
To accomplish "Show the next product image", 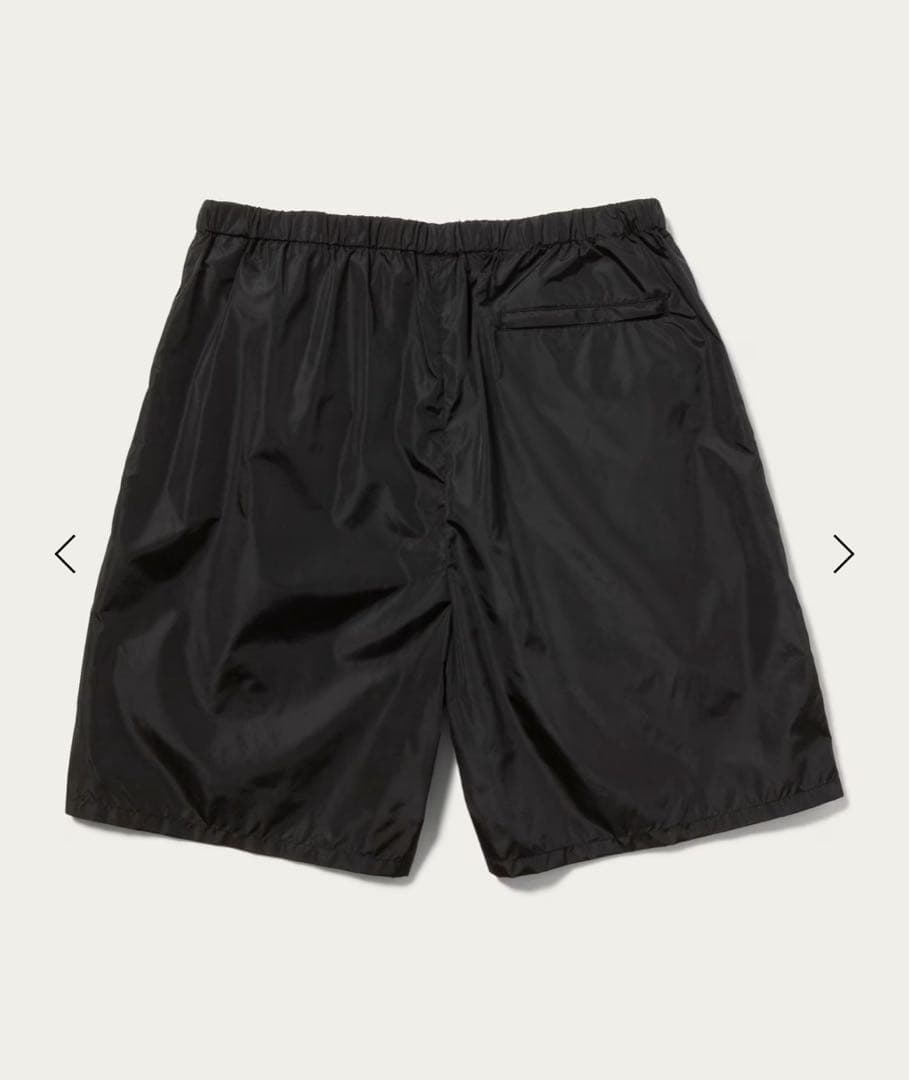I will [x=843, y=553].
